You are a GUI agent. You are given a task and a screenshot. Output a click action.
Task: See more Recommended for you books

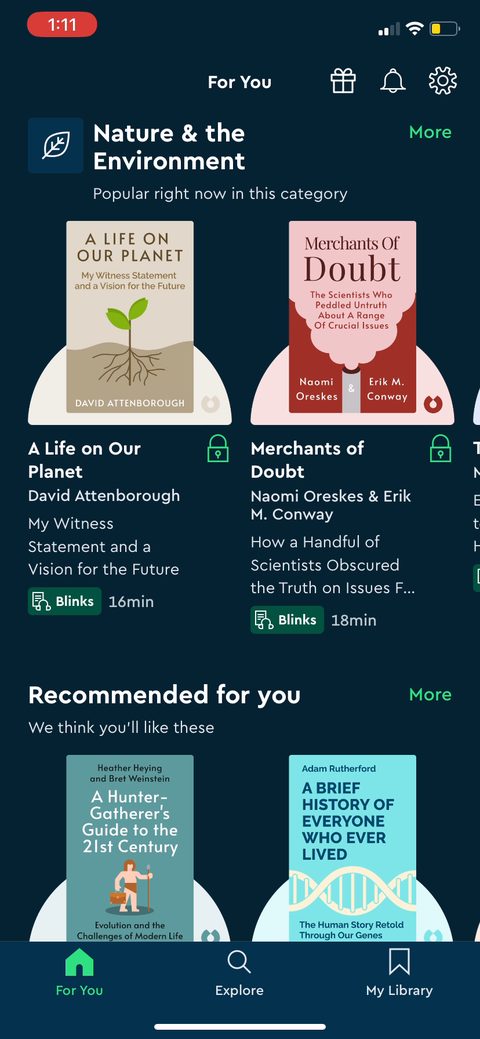(x=430, y=694)
